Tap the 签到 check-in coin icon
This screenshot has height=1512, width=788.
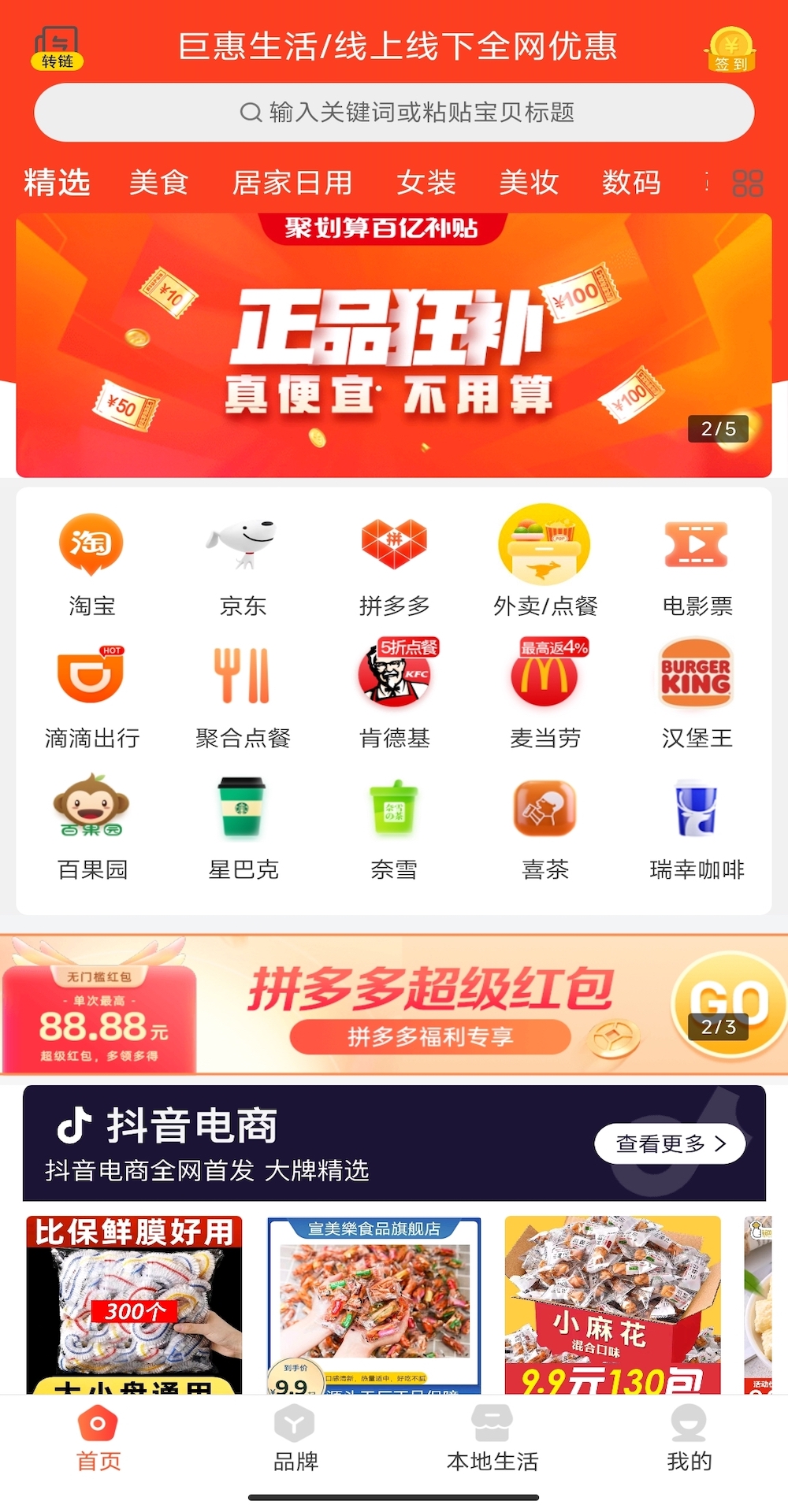point(730,50)
